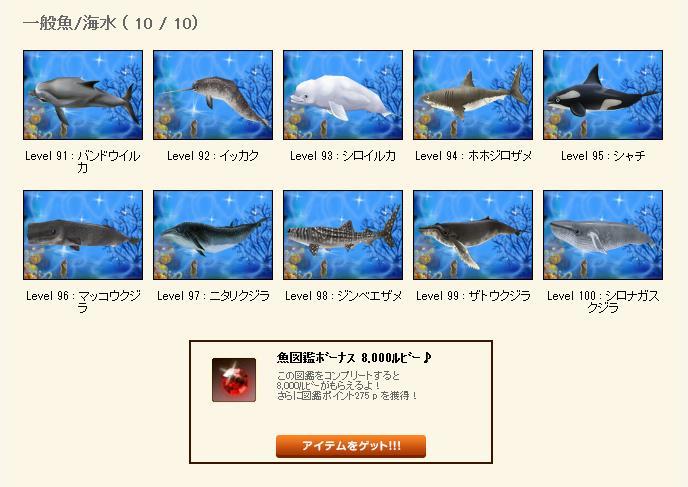Open the Level 95 シャチ tile
The width and height of the screenshot is (688, 487).
pyautogui.click(x=603, y=95)
